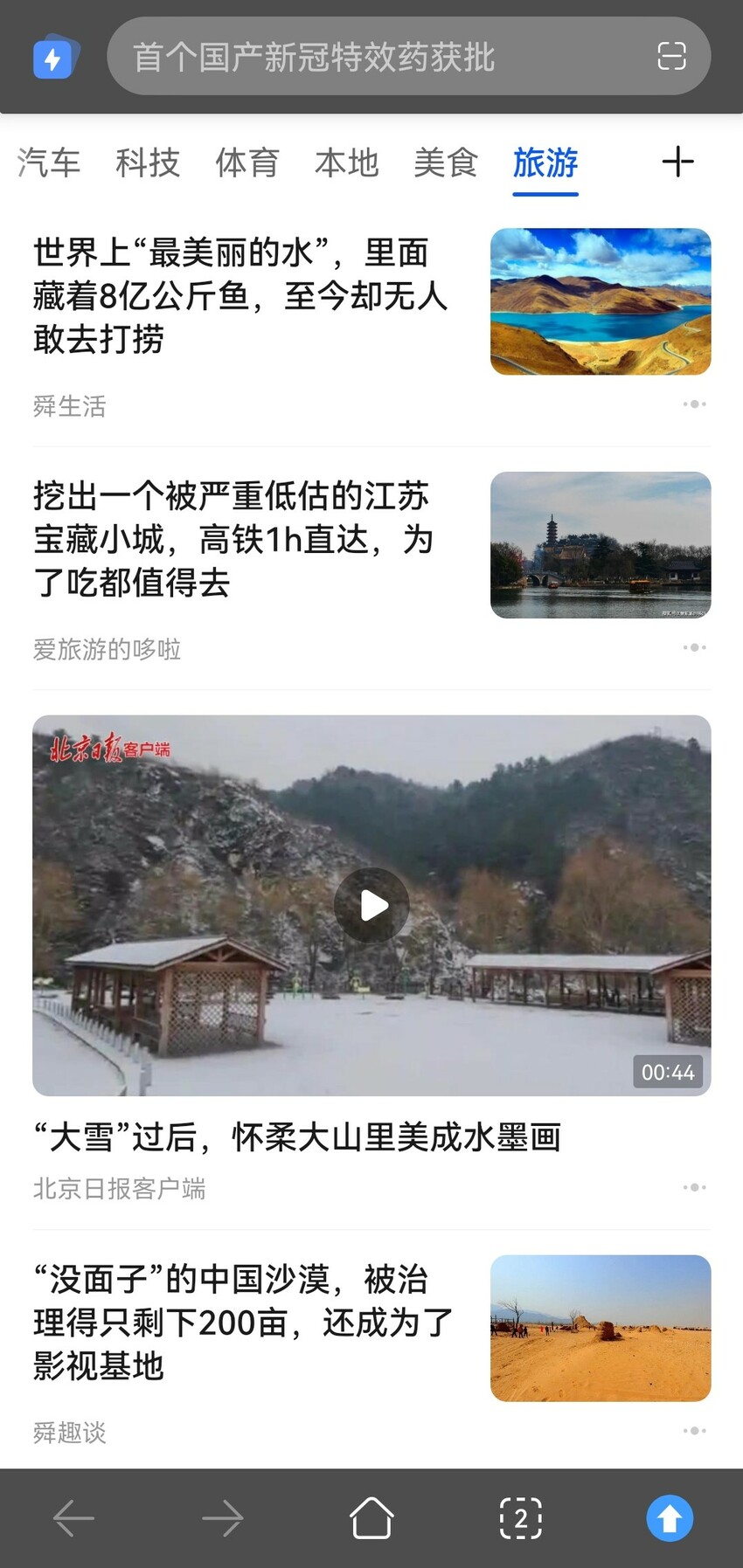Switch to the 科技 tab
The width and height of the screenshot is (743, 1568).
(x=148, y=164)
